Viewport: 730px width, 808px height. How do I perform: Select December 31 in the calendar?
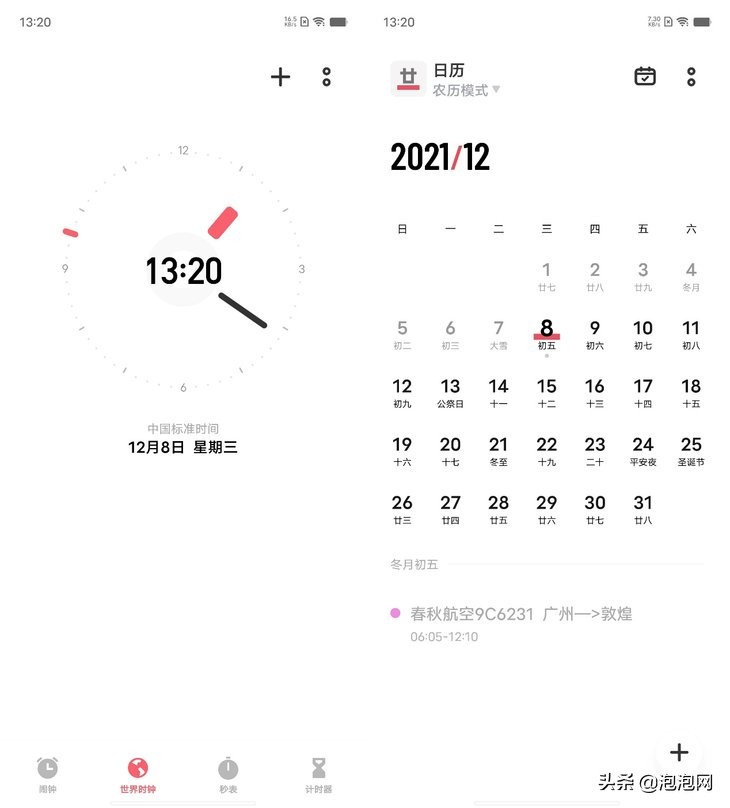643,509
